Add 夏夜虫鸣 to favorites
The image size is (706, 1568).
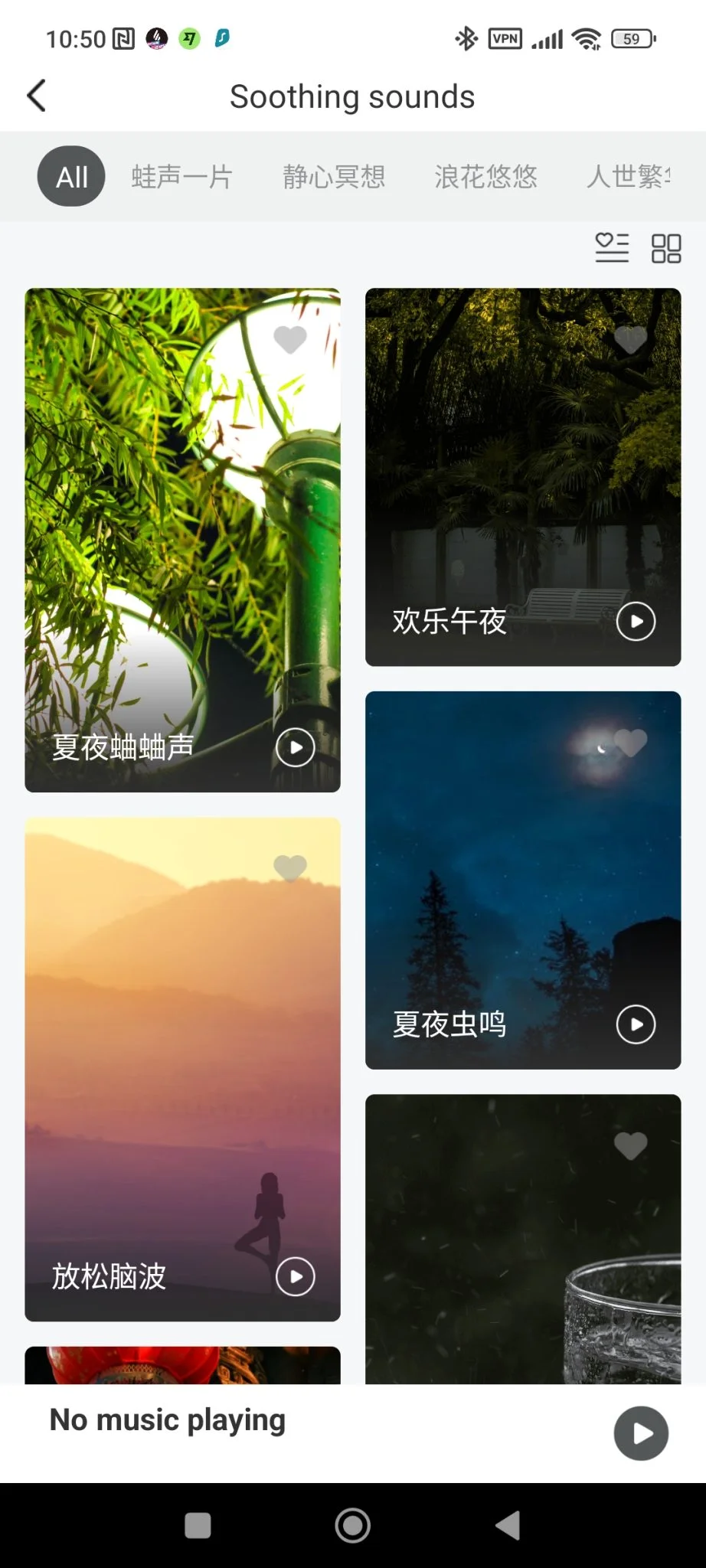631,743
